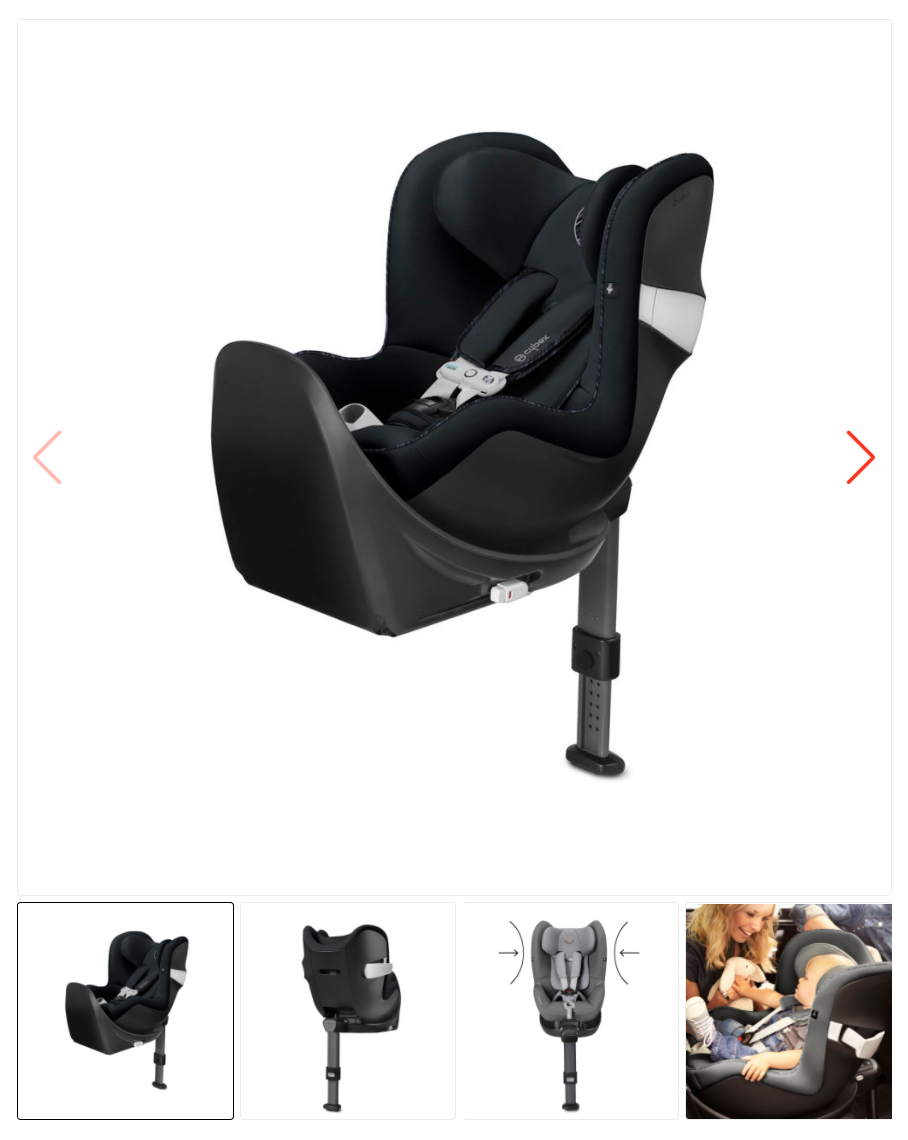
Task: Show the next product image
Action: (860, 458)
